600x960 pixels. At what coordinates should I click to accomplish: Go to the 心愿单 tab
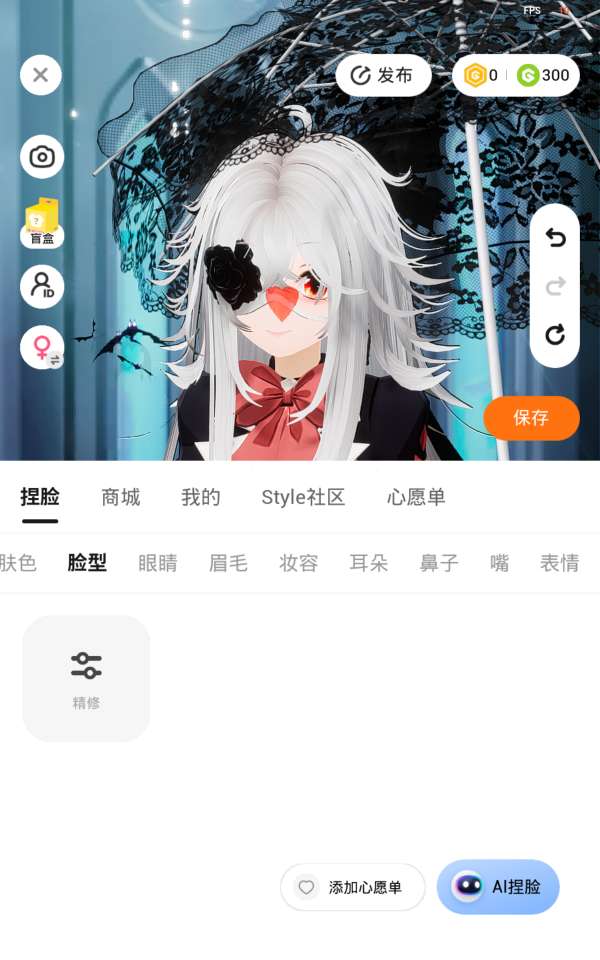416,497
